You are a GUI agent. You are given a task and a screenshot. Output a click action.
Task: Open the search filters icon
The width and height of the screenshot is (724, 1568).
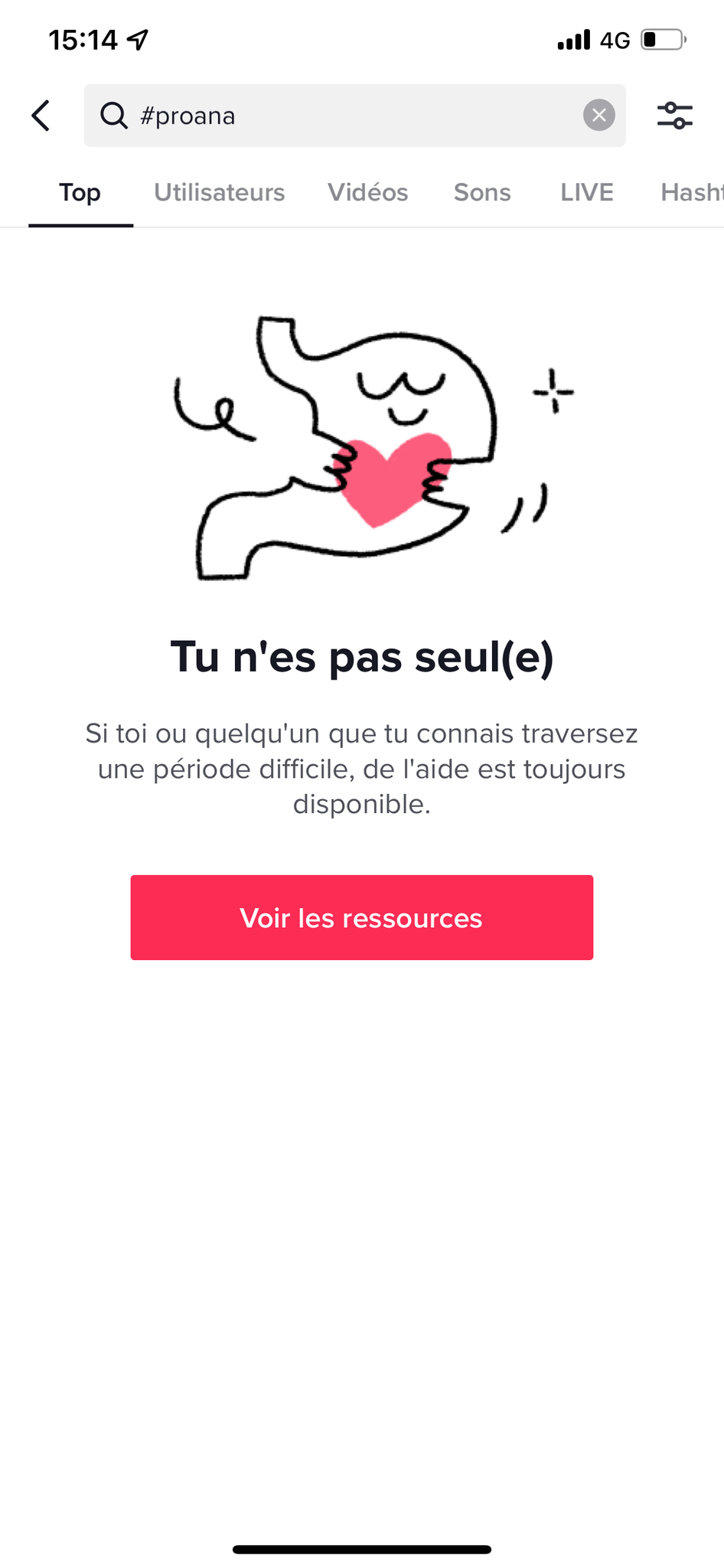[674, 116]
